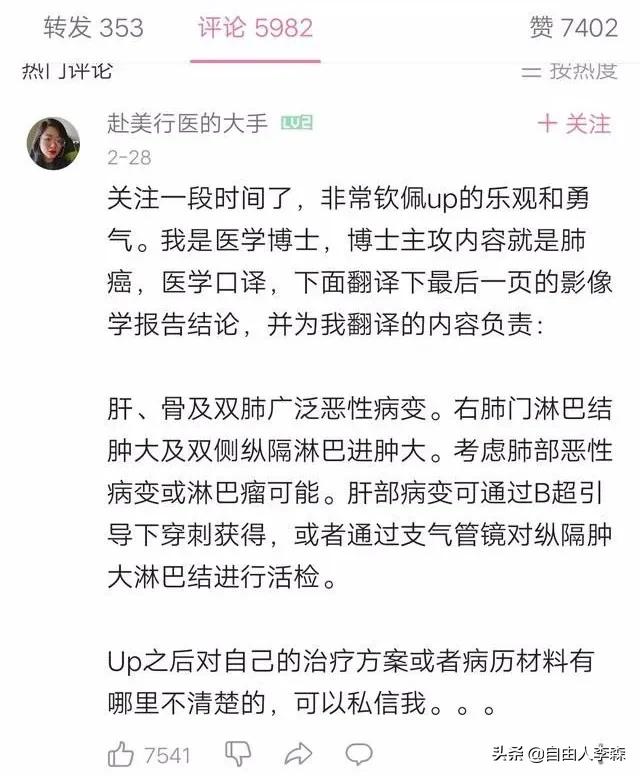The image size is (640, 776).
Task: Switch to the 转发 353 tab
Action: 91,27
